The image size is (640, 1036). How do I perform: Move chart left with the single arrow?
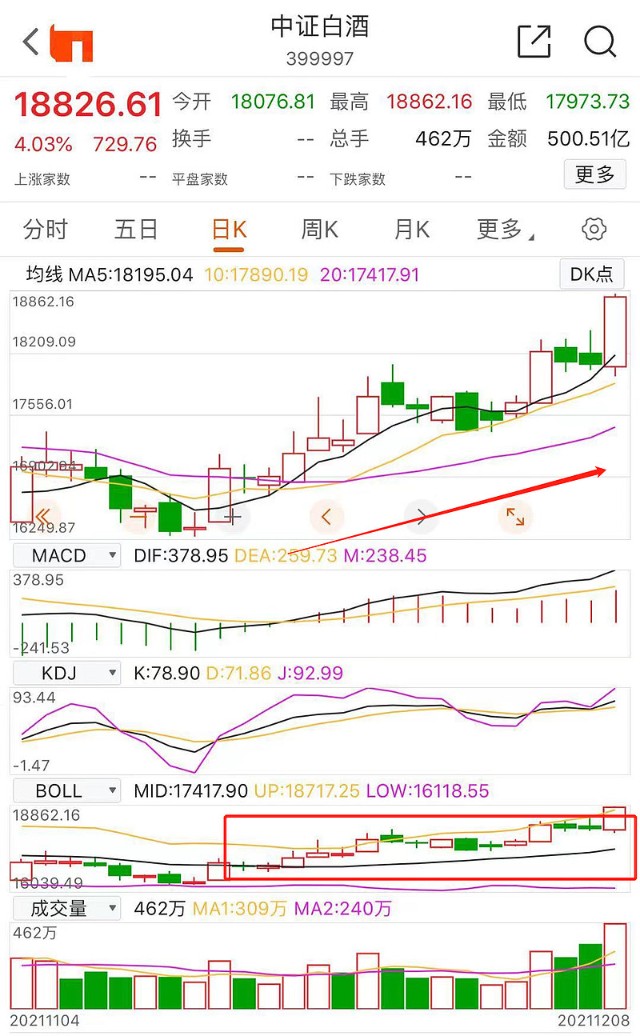[326, 516]
